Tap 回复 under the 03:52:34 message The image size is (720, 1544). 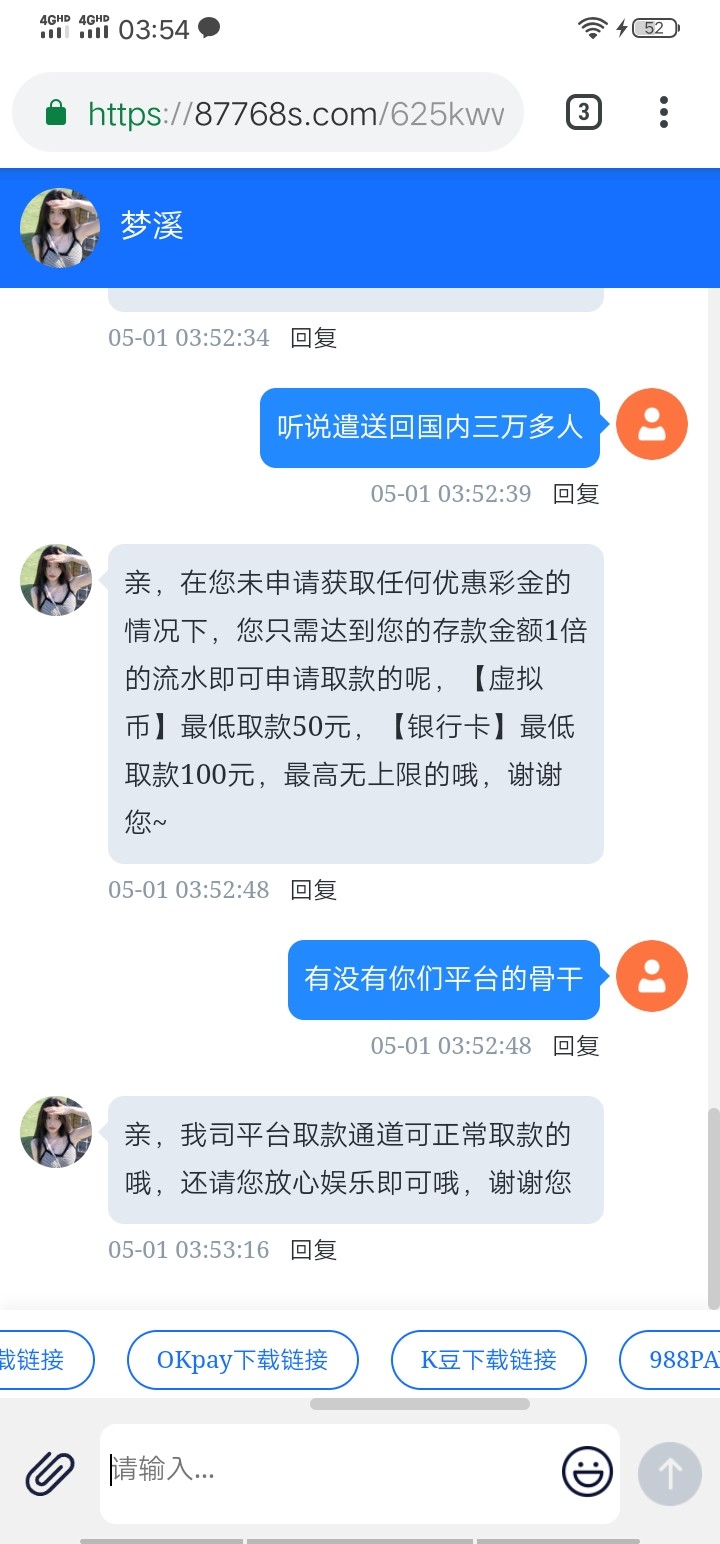tap(313, 338)
